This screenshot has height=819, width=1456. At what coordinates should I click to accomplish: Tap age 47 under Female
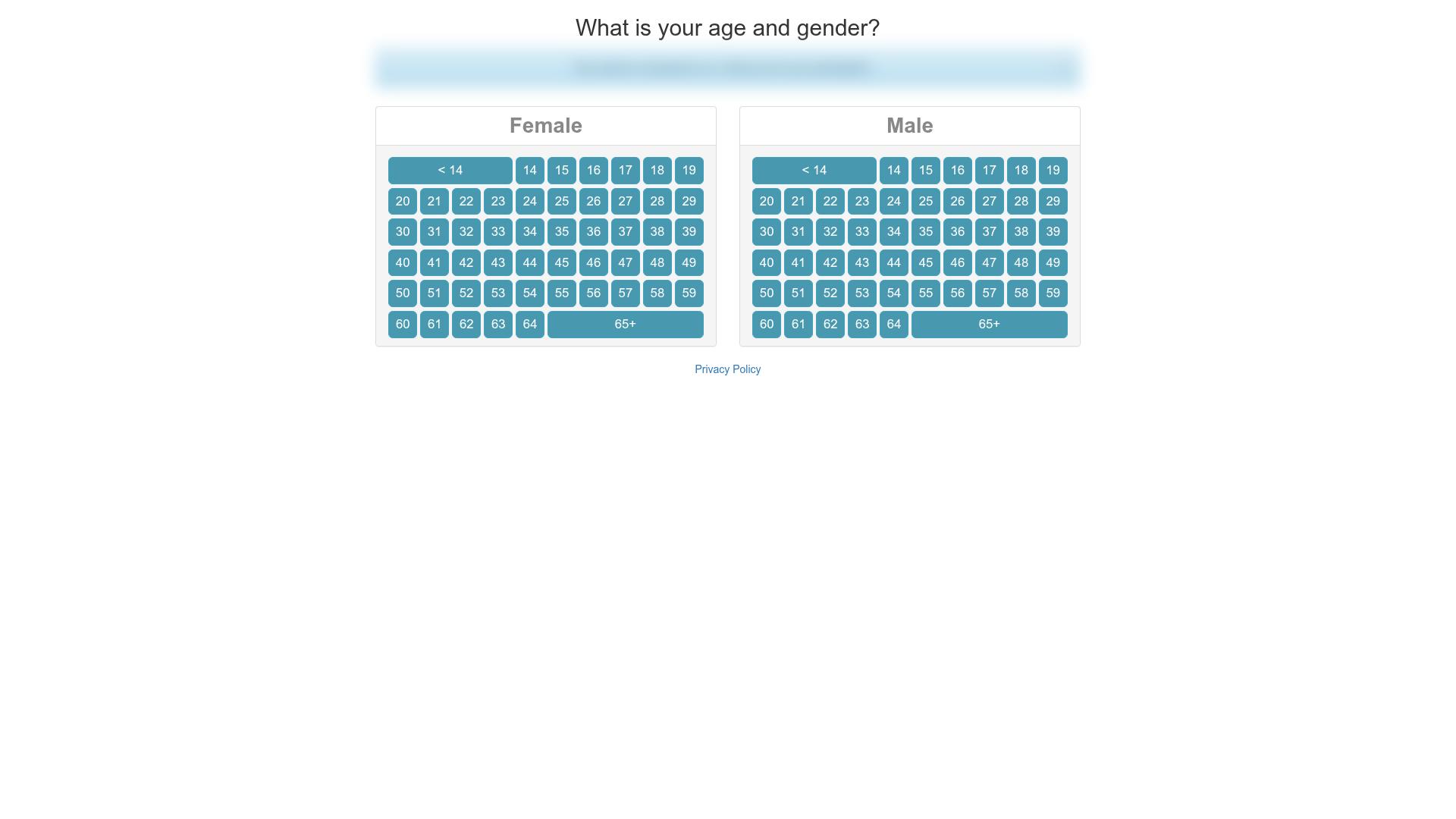coord(625,263)
